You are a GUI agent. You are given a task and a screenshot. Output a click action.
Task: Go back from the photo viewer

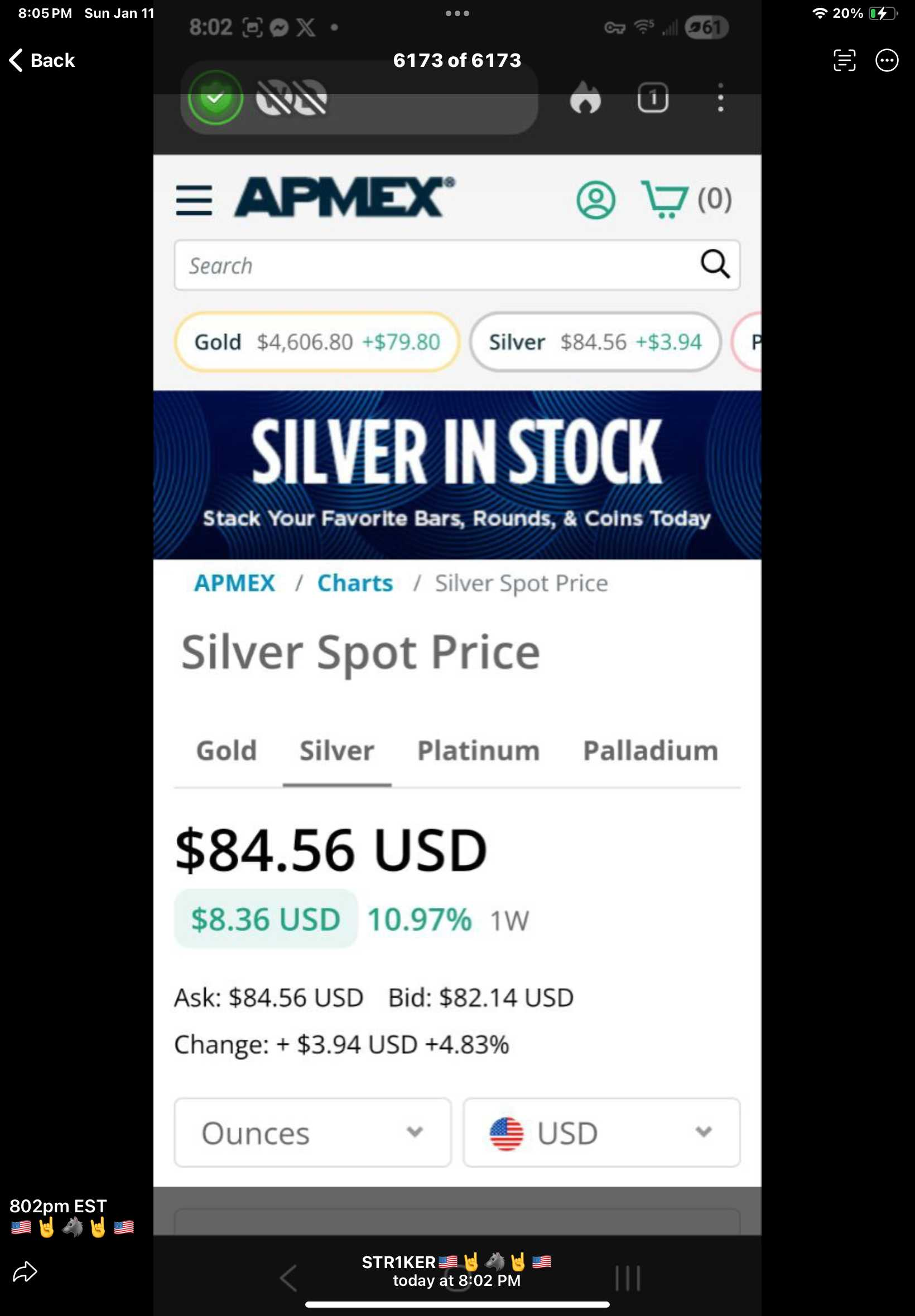tap(42, 60)
